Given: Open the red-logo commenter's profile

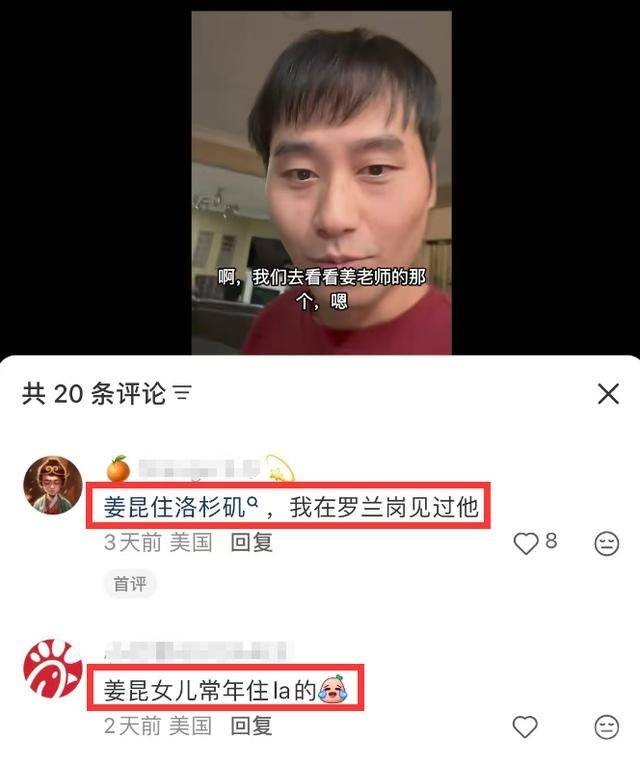Looking at the screenshot, I should click(x=53, y=668).
